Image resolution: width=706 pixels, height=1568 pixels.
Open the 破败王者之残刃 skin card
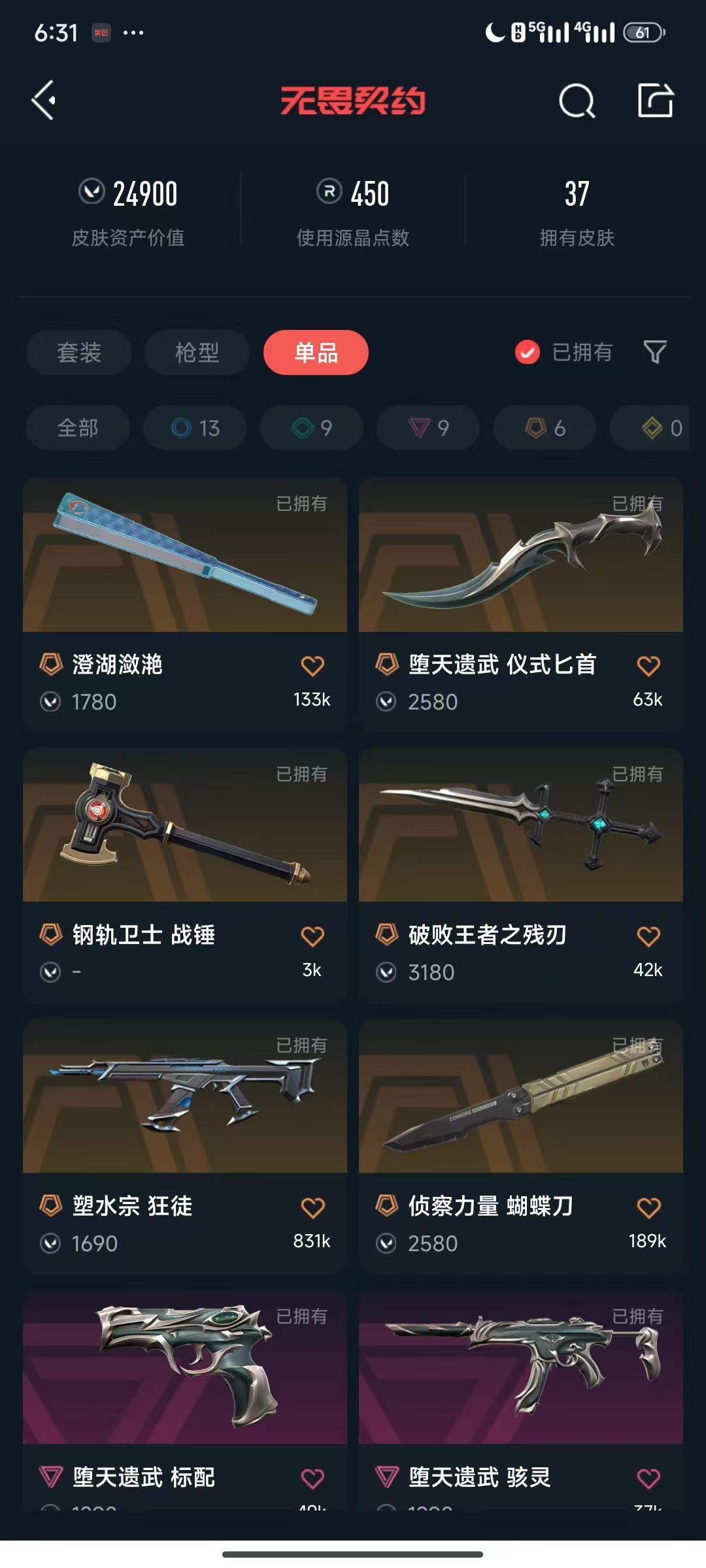click(x=521, y=875)
